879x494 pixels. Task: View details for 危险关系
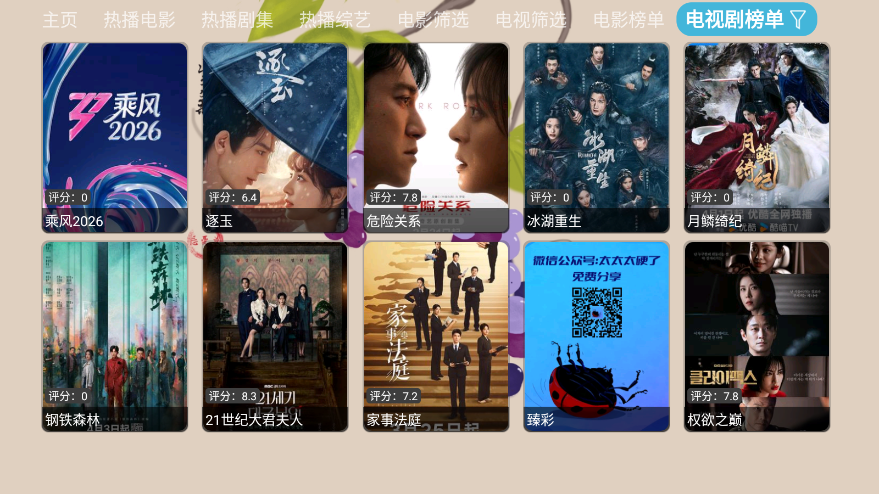(436, 137)
